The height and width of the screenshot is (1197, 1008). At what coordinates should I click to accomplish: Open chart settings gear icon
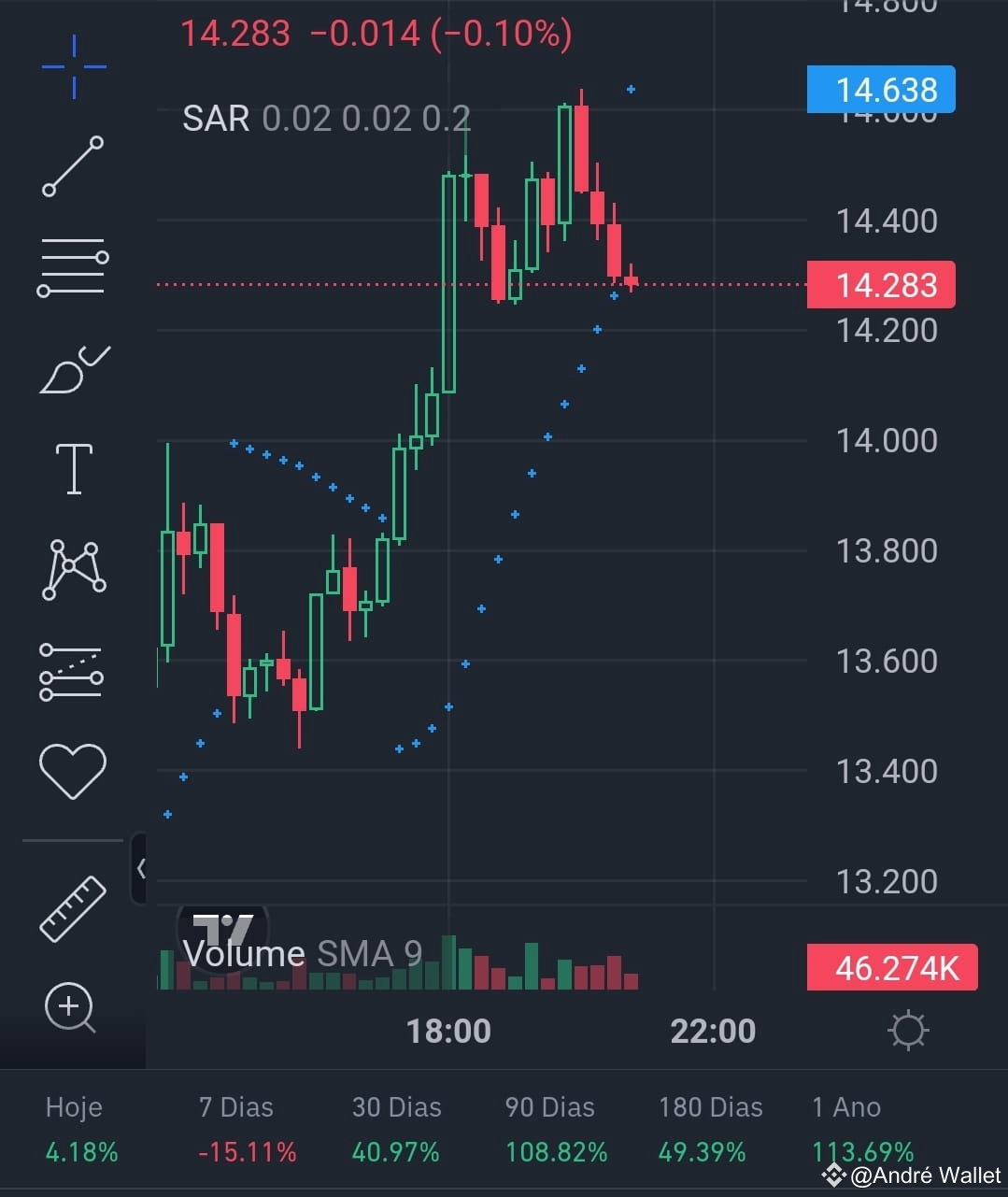click(908, 1031)
